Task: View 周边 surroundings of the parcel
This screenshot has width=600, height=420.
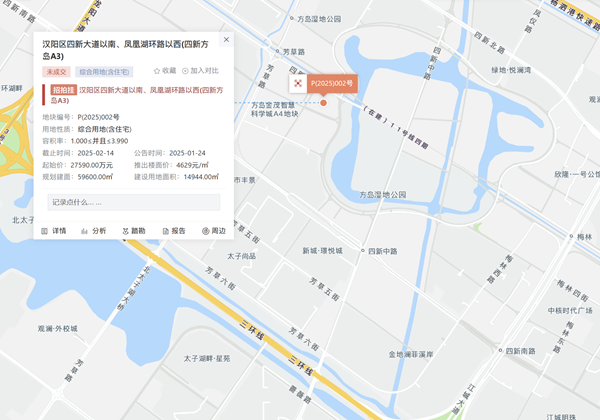Action: [212, 230]
